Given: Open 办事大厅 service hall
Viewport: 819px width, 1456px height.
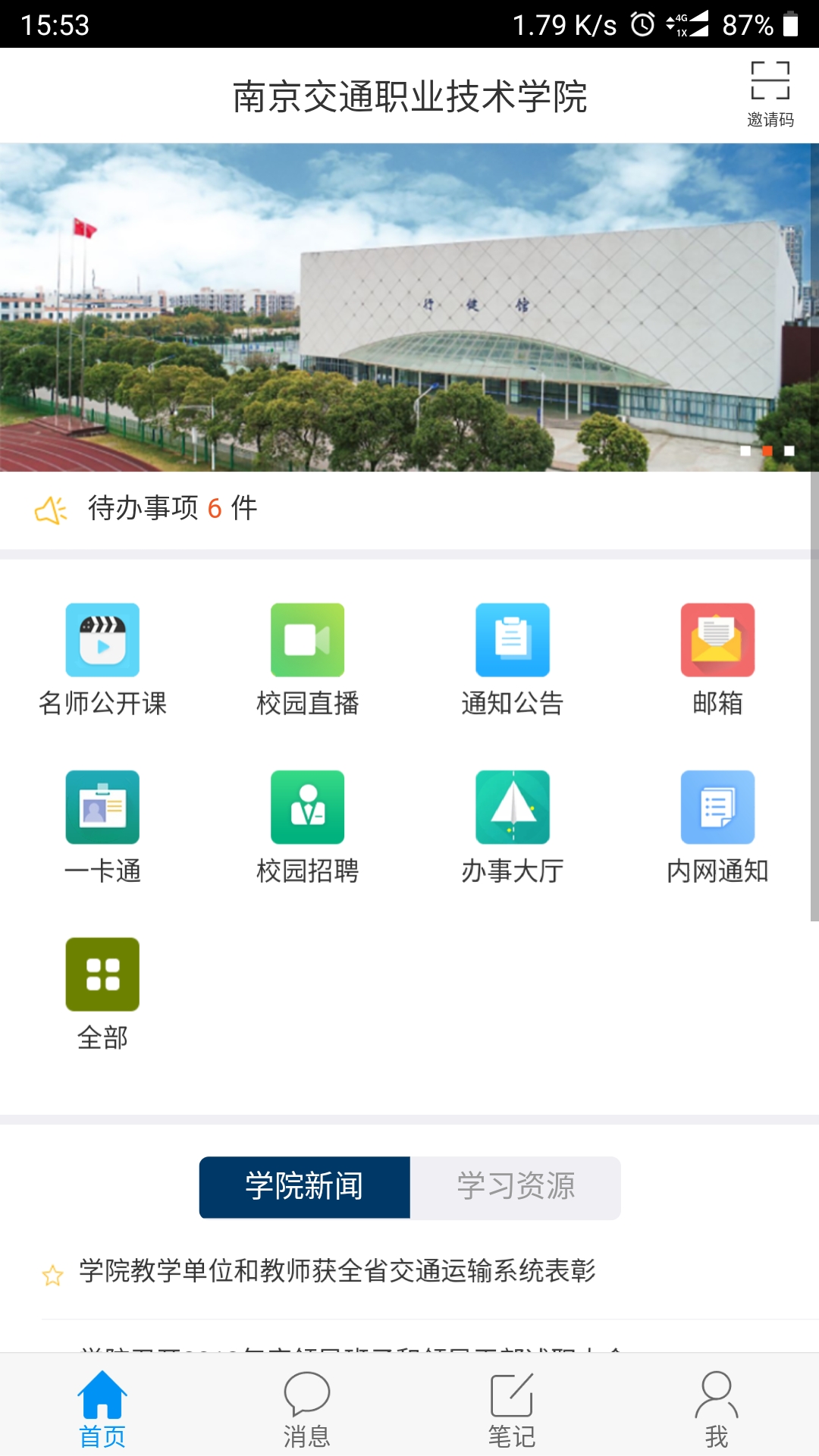Looking at the screenshot, I should (512, 826).
